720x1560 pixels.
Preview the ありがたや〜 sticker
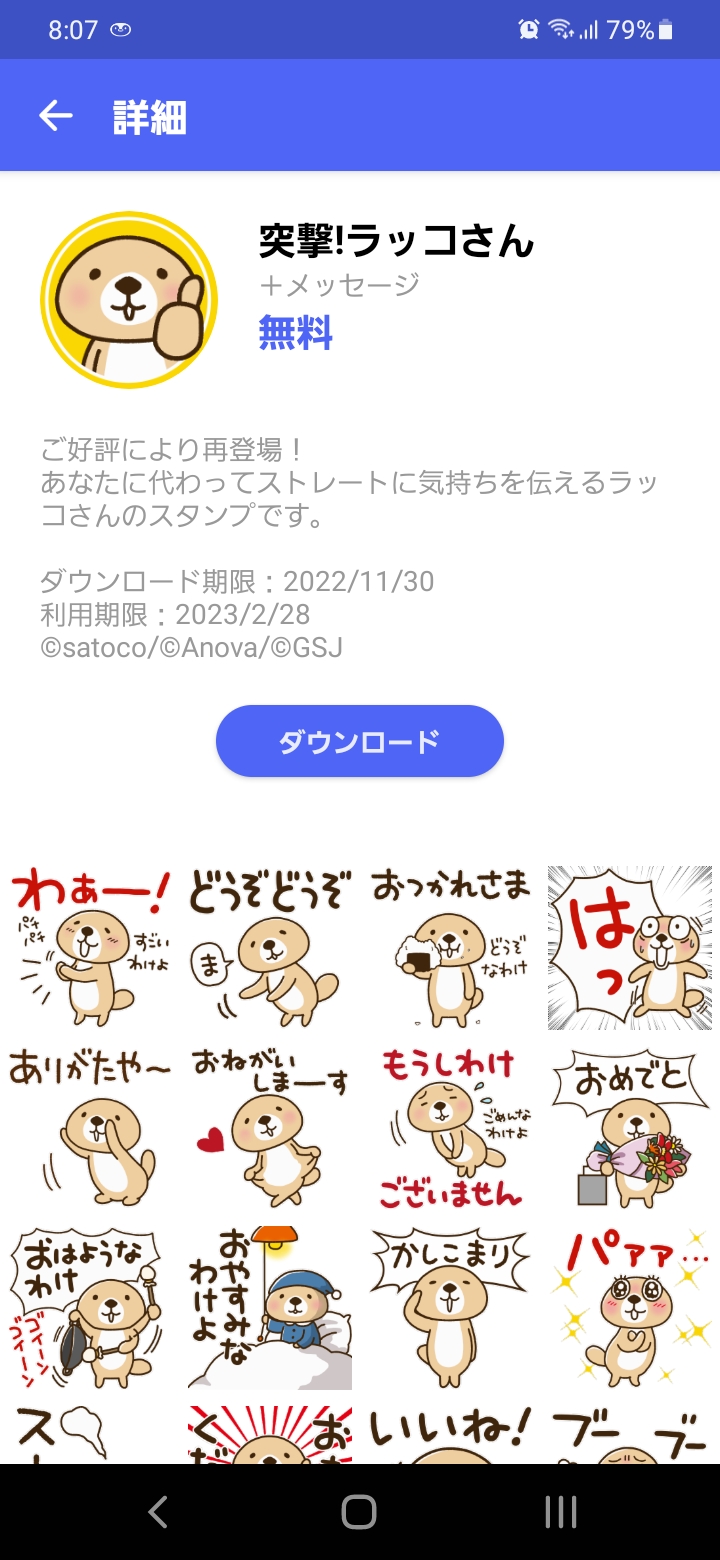pos(90,1127)
